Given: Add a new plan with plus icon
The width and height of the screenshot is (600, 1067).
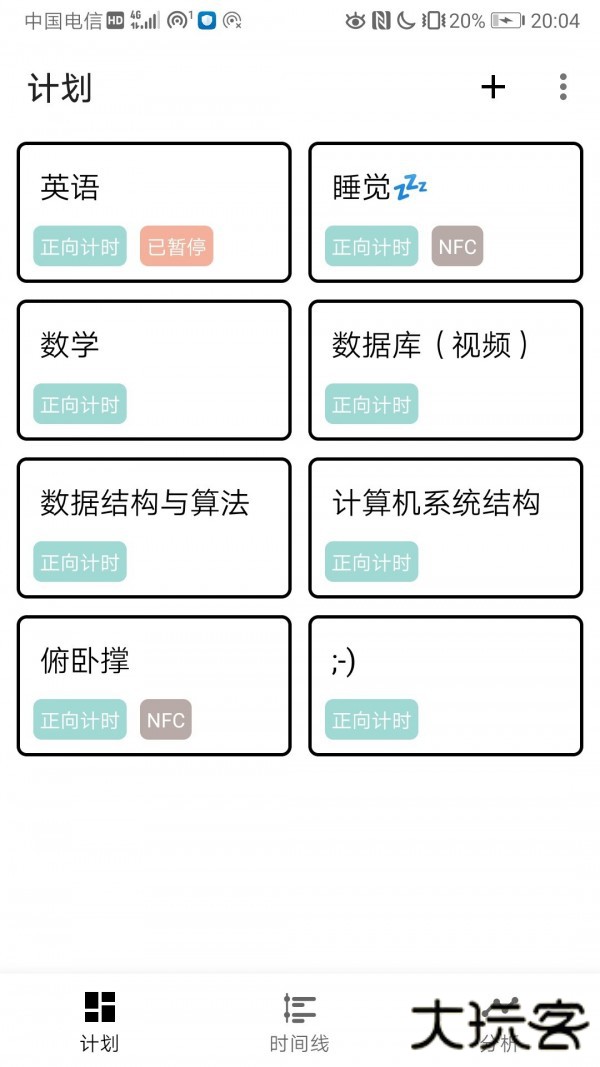Looking at the screenshot, I should pos(493,87).
